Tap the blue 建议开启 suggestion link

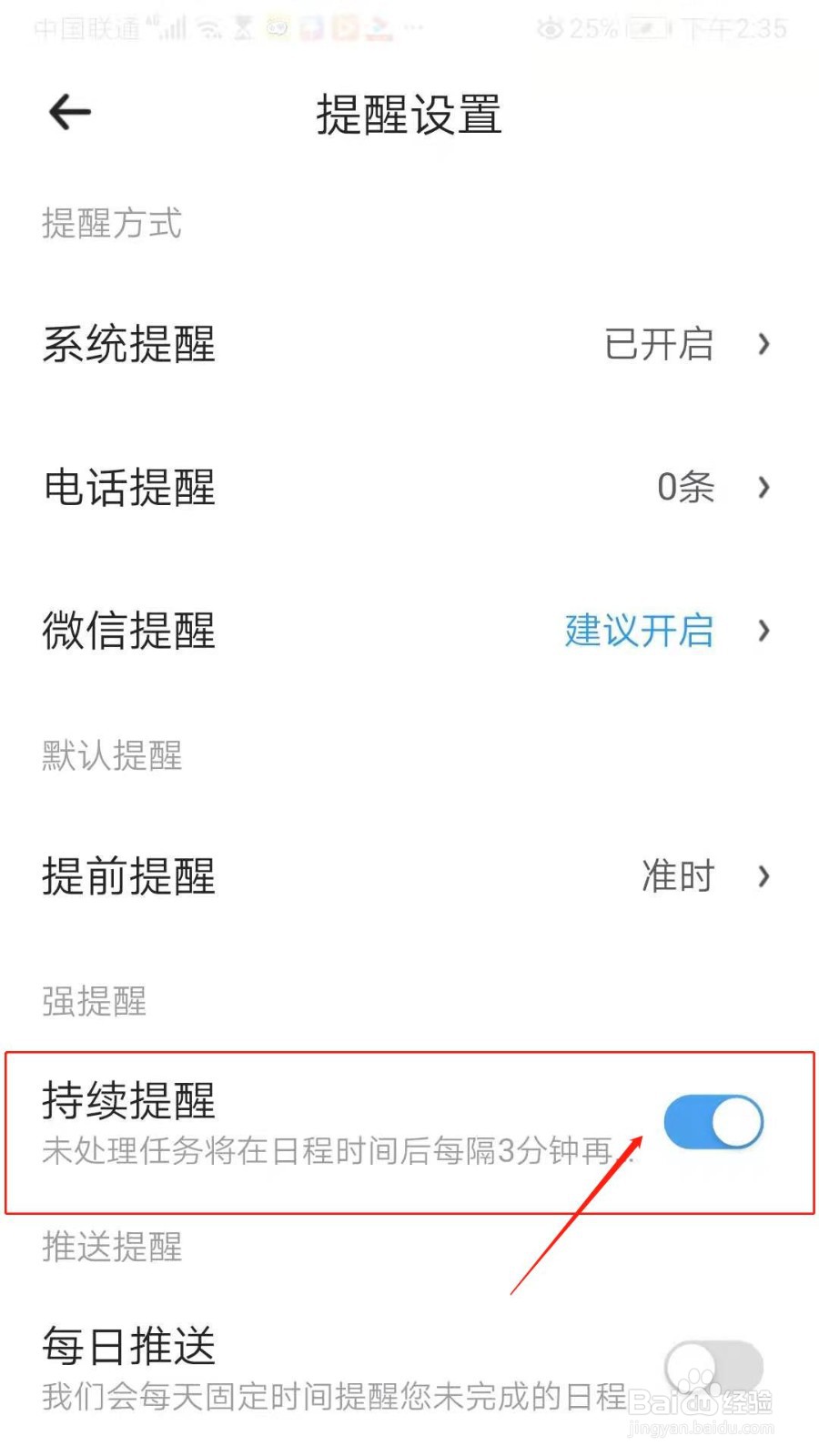point(638,632)
